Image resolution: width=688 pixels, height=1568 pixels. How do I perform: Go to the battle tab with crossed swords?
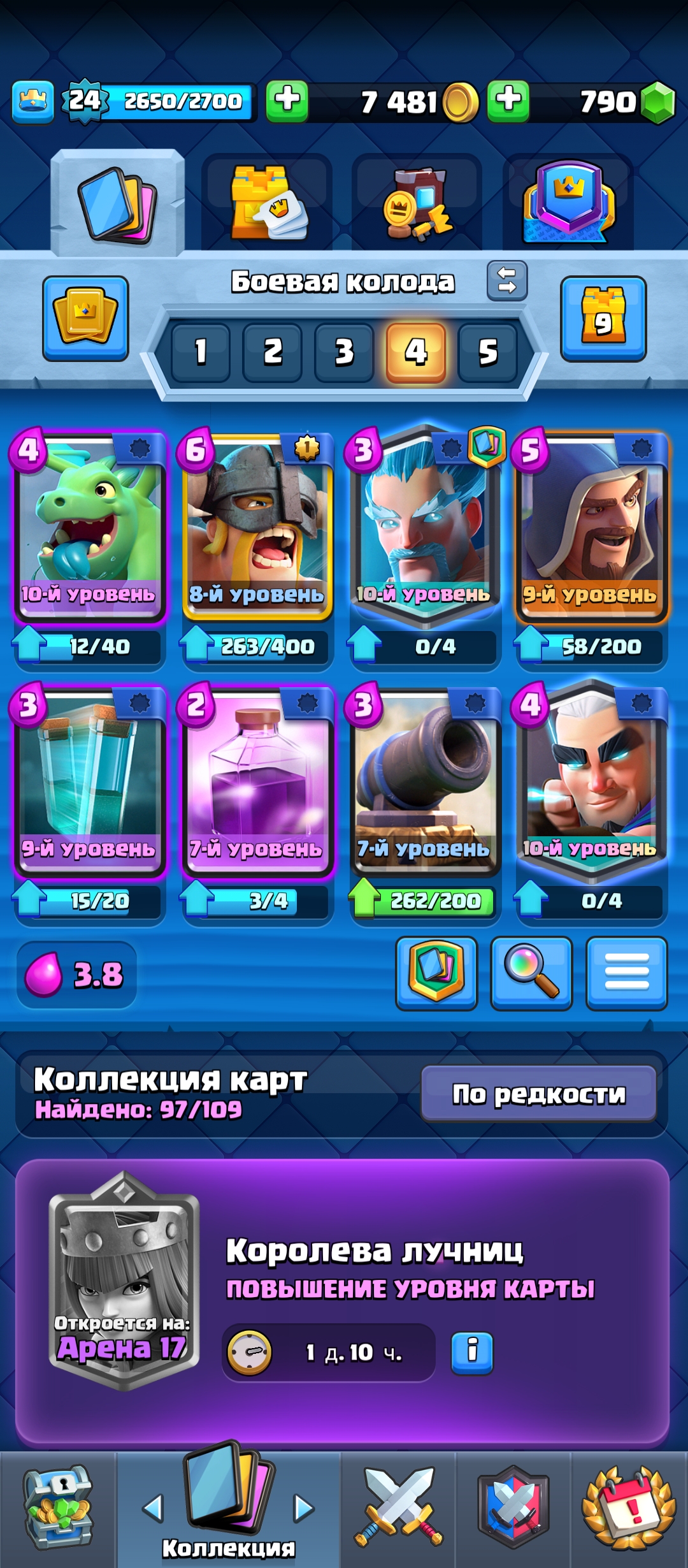pyautogui.click(x=398, y=1507)
